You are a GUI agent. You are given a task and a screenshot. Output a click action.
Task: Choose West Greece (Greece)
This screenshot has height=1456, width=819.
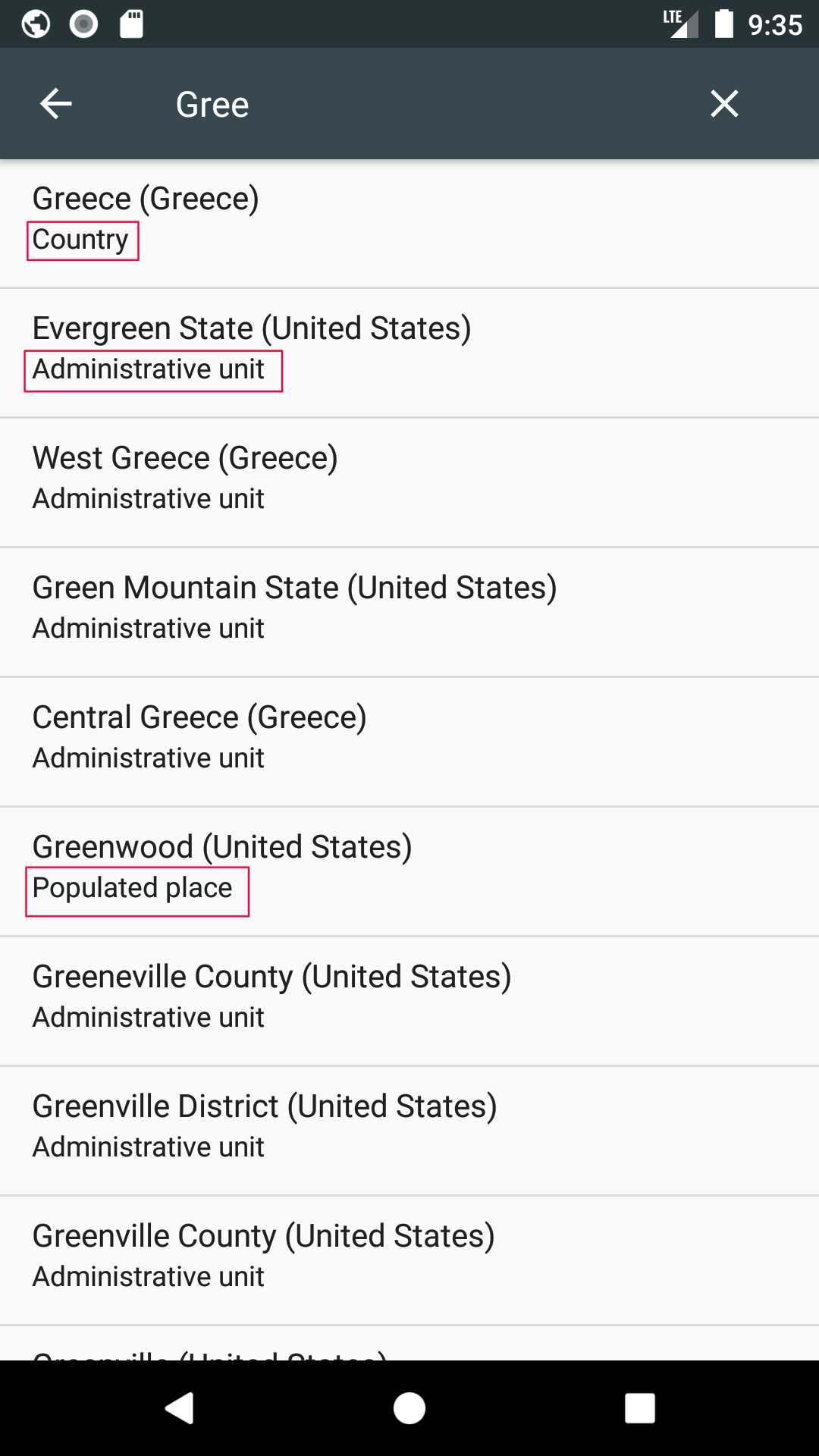click(x=409, y=482)
